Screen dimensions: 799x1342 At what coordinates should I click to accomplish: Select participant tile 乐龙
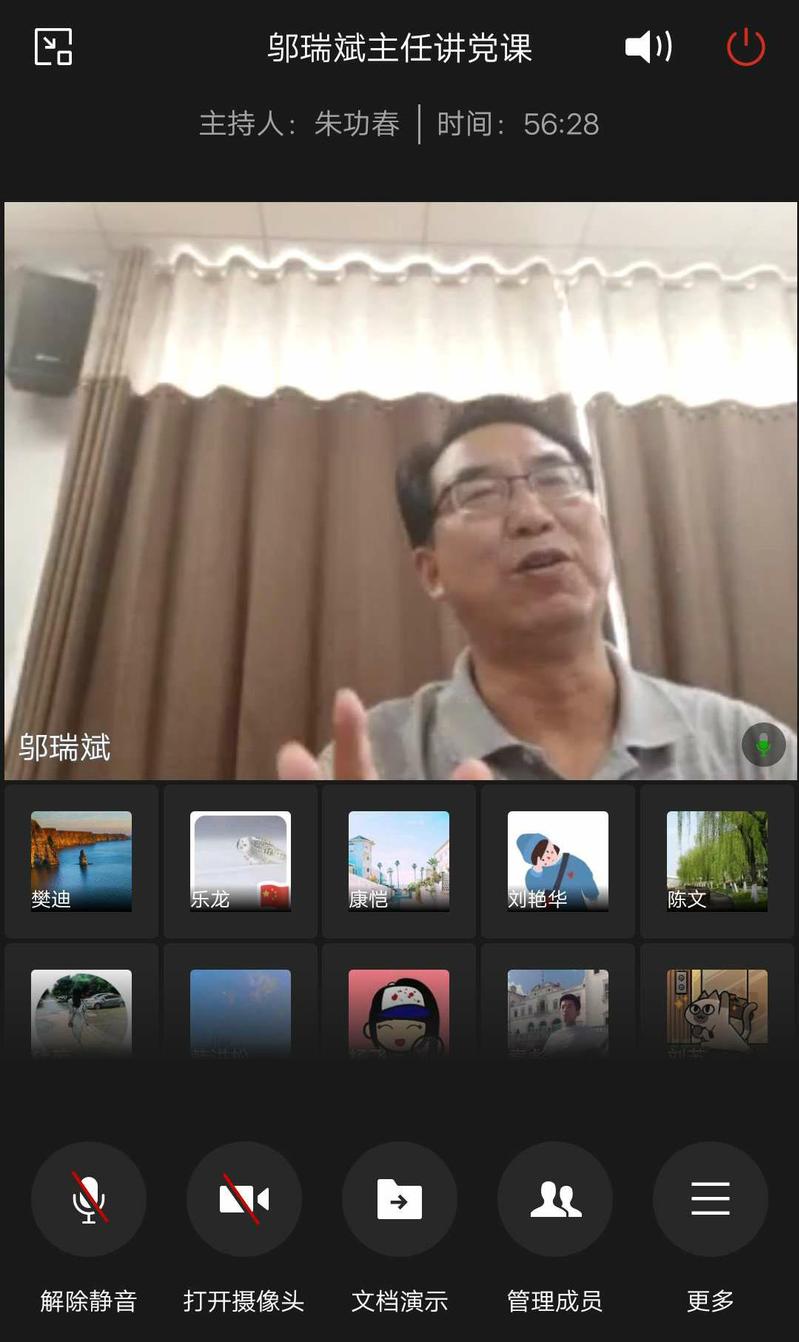click(240, 861)
